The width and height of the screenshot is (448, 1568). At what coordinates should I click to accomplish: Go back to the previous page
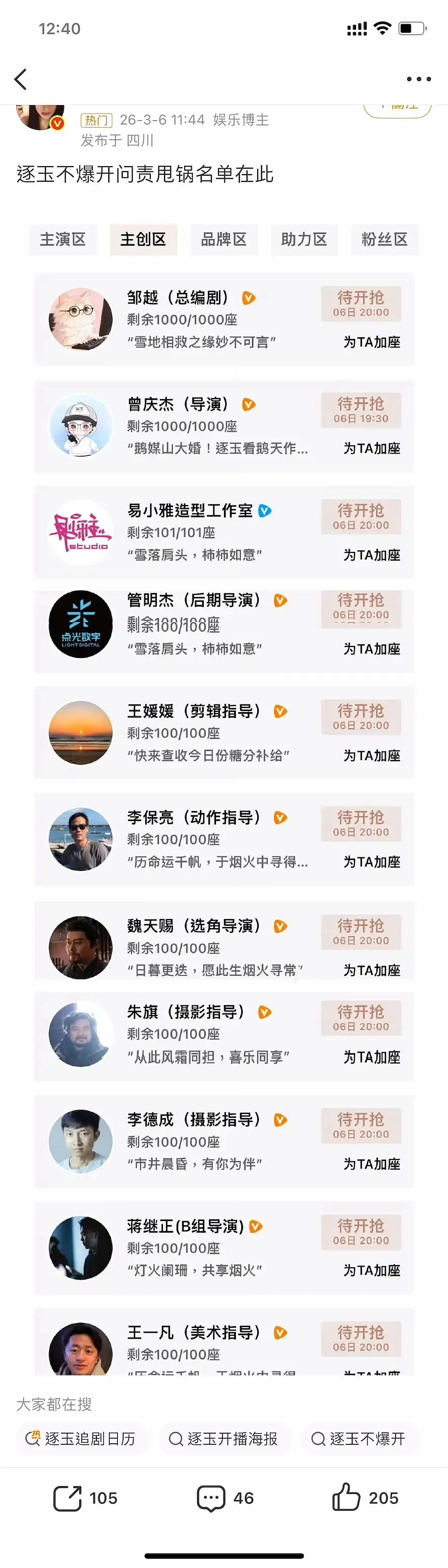[21, 79]
